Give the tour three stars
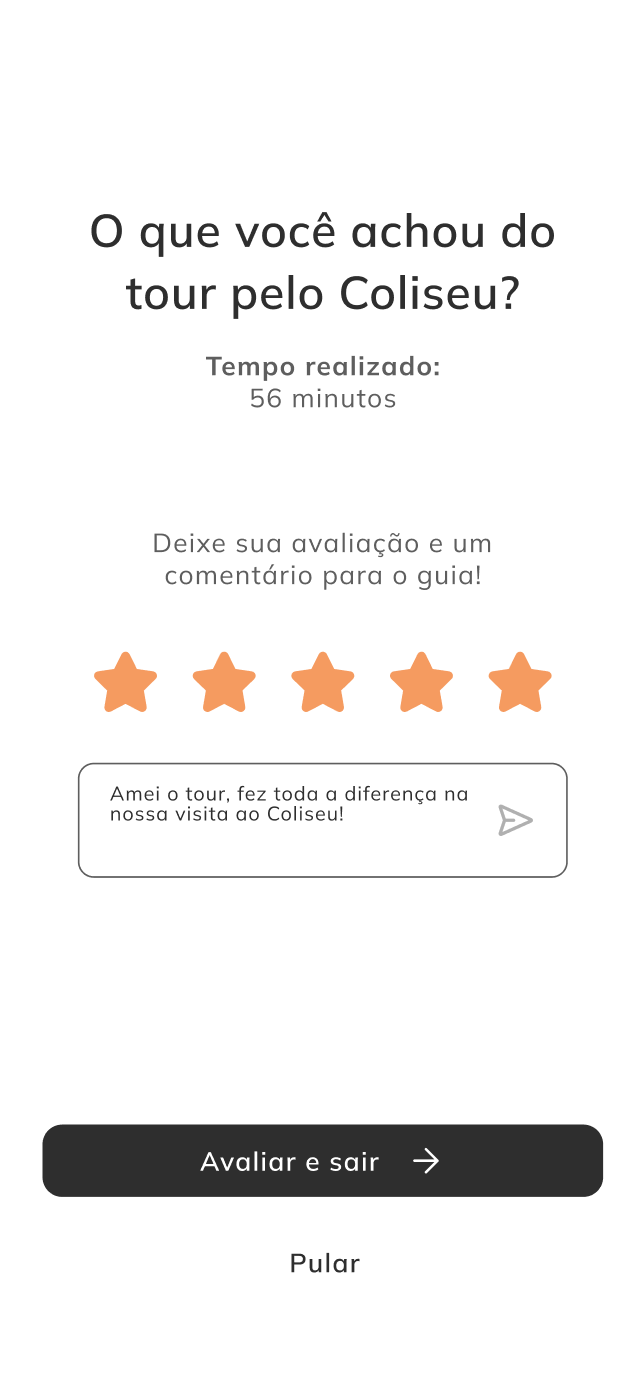The height and width of the screenshot is (1388, 642). pos(323,683)
